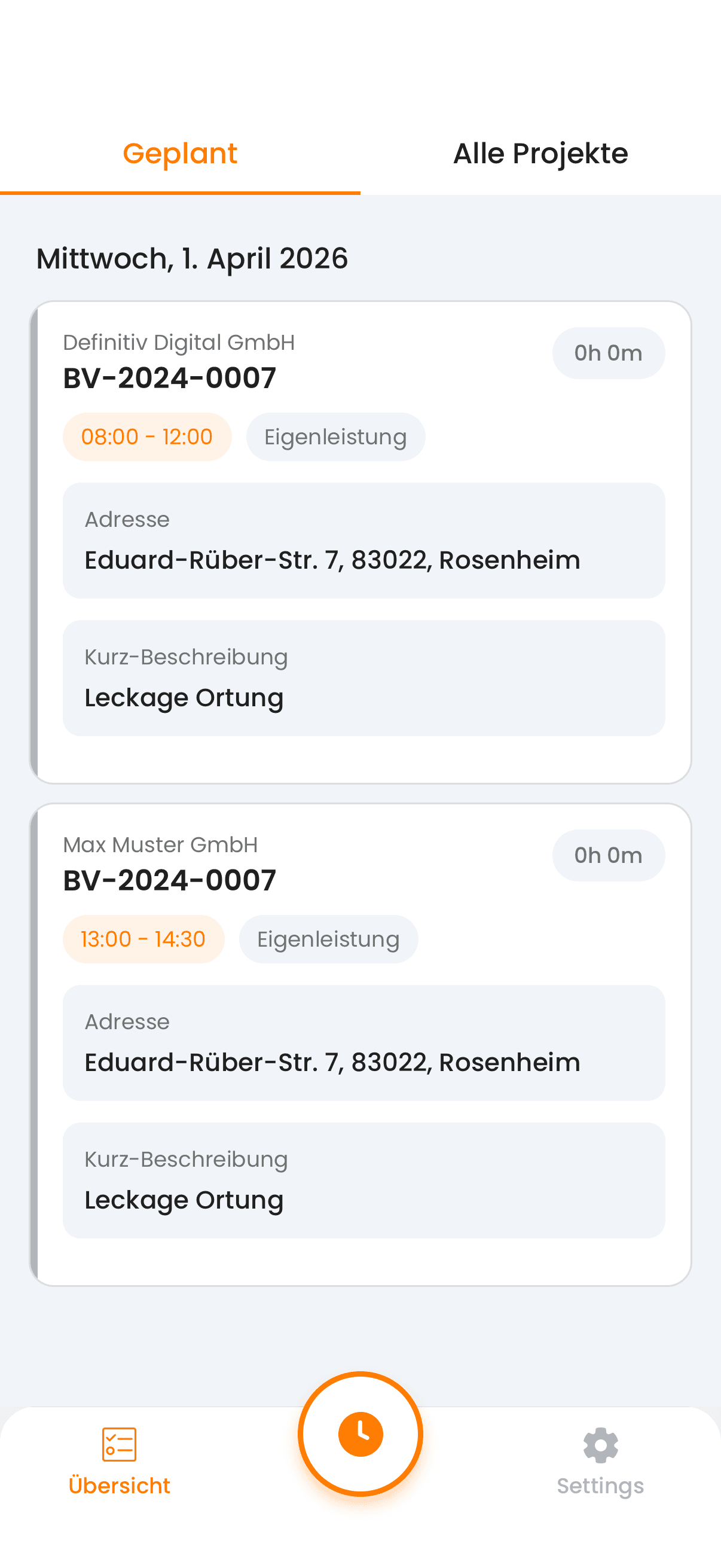Tap the 08:00 - 12:00 time chip

click(146, 437)
